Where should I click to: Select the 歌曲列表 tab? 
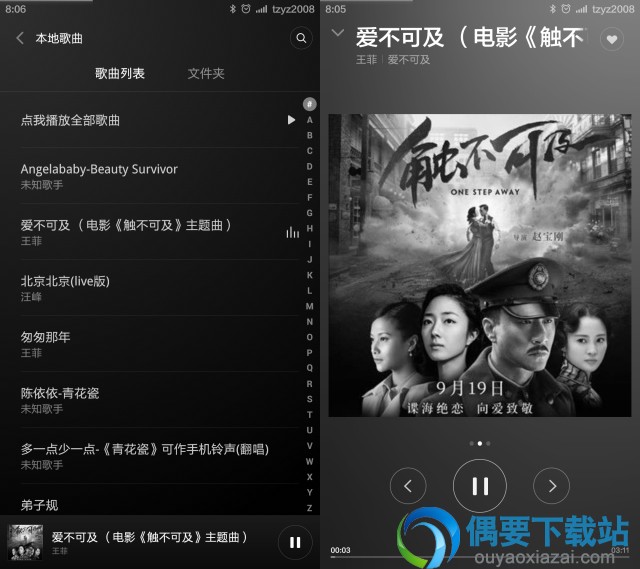(120, 74)
